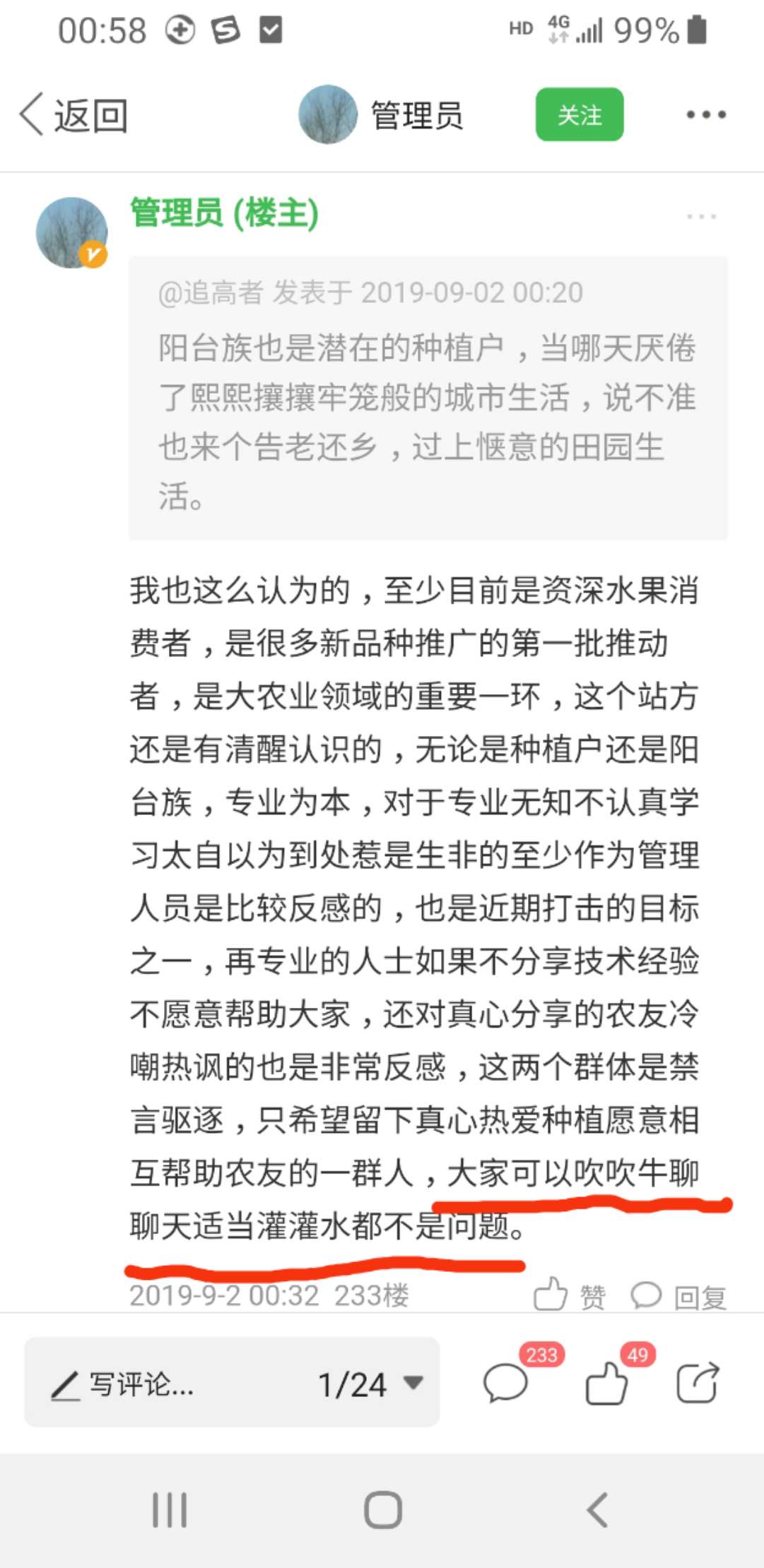Open the post's grey three-dot options
764x1568 pixels.
coord(700,216)
